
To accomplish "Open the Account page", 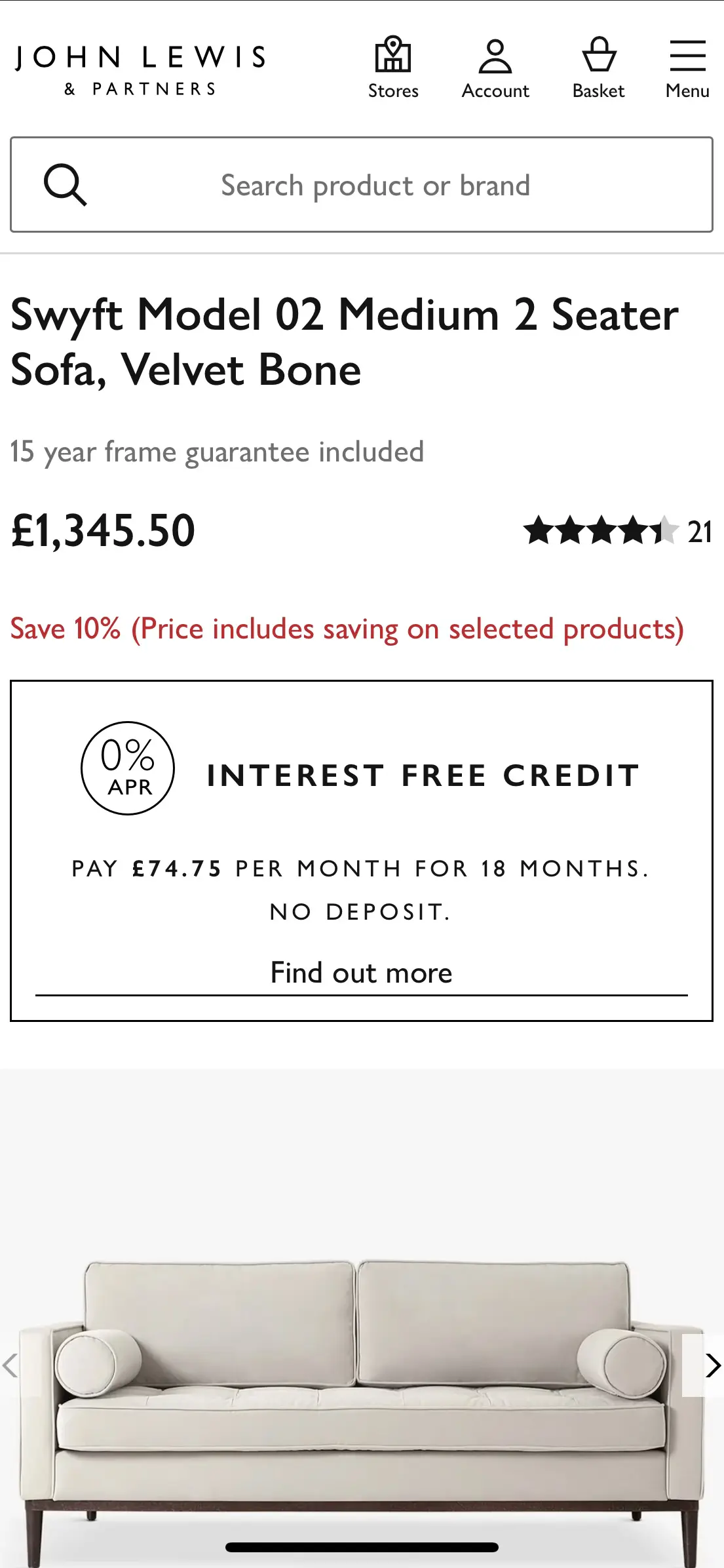I will (x=495, y=68).
